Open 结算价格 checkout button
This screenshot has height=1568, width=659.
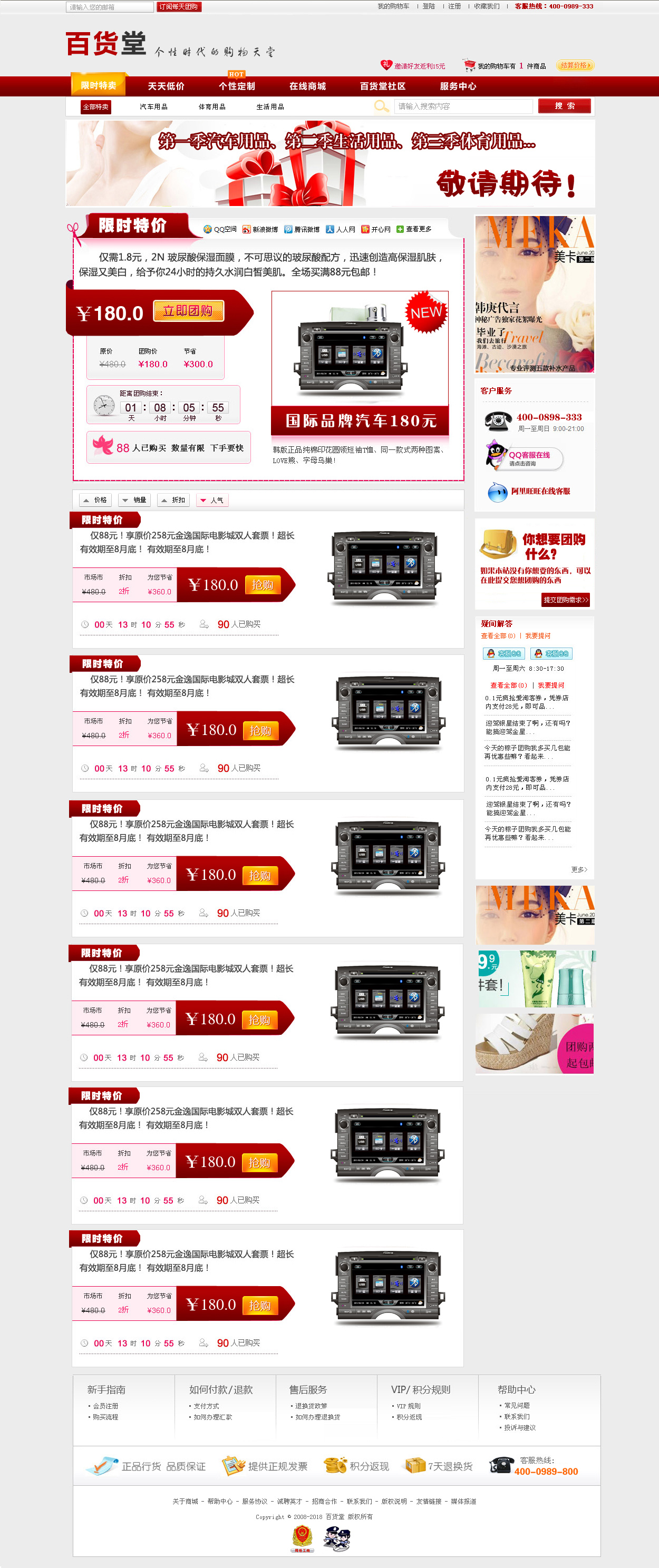pos(574,66)
